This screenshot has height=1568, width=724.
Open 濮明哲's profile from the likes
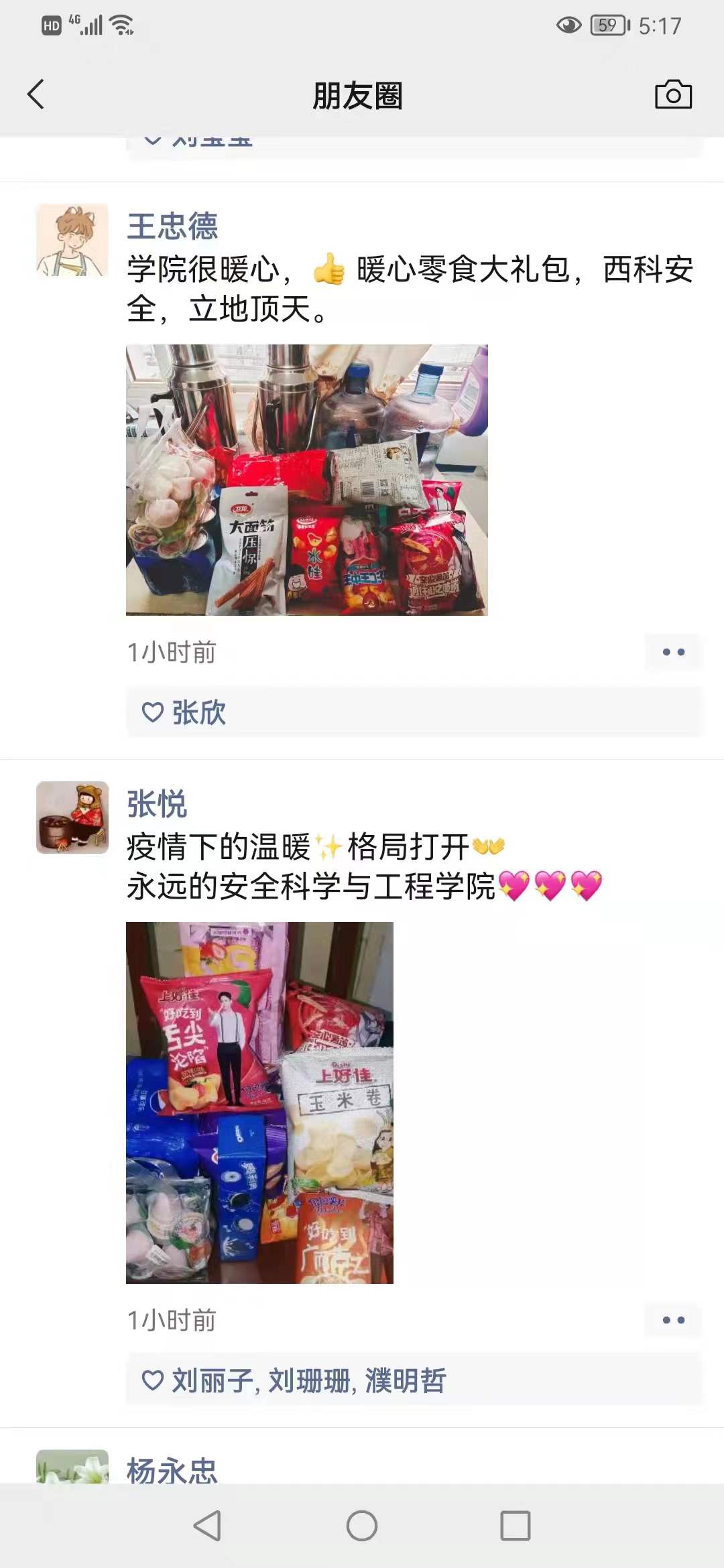point(405,1381)
